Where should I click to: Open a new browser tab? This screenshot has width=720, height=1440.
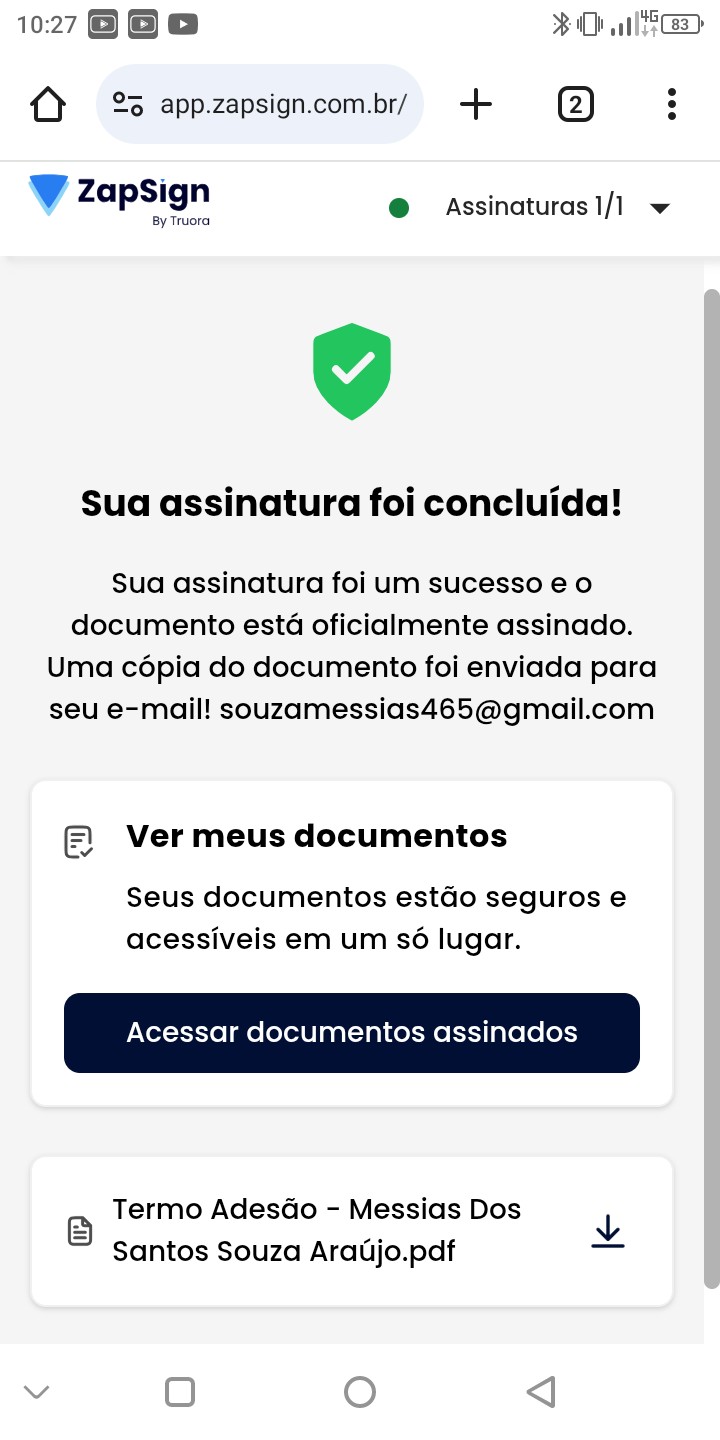476,104
